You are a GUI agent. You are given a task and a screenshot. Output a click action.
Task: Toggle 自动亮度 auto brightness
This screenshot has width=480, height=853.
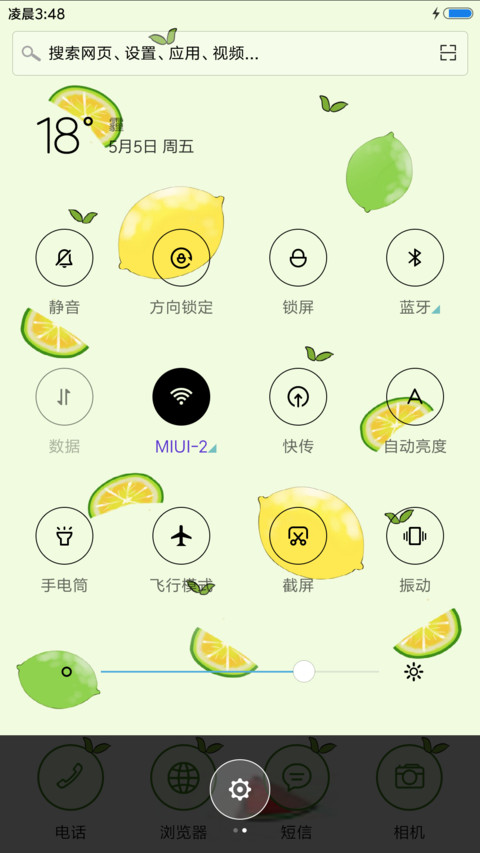[415, 397]
